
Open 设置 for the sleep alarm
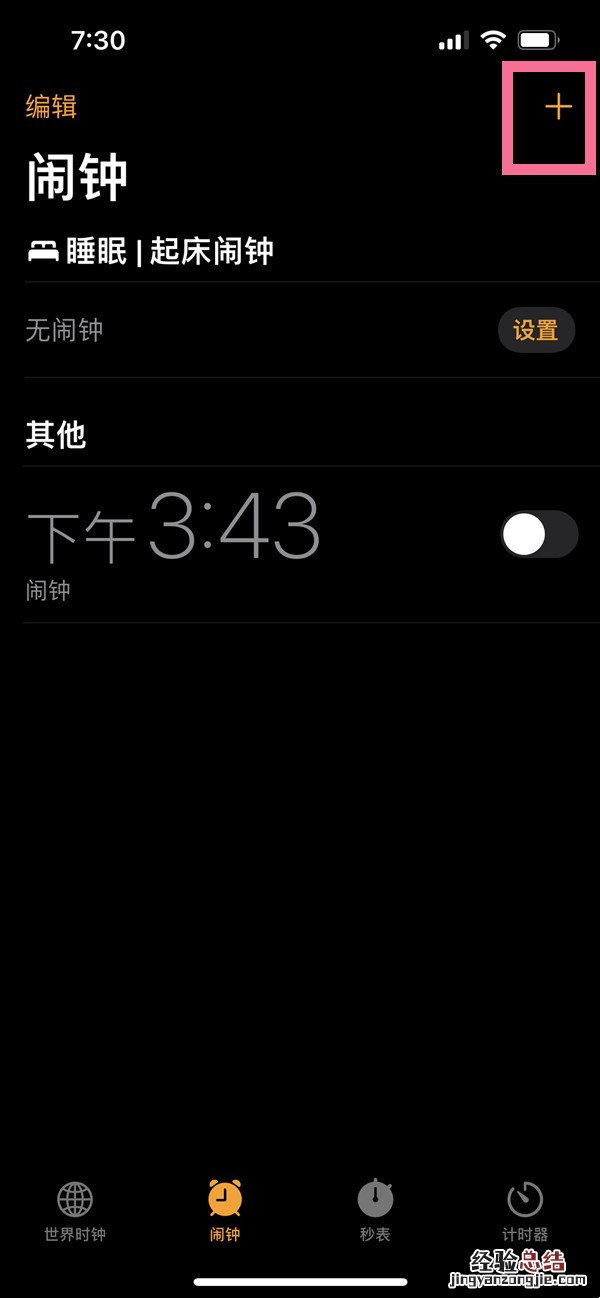536,330
